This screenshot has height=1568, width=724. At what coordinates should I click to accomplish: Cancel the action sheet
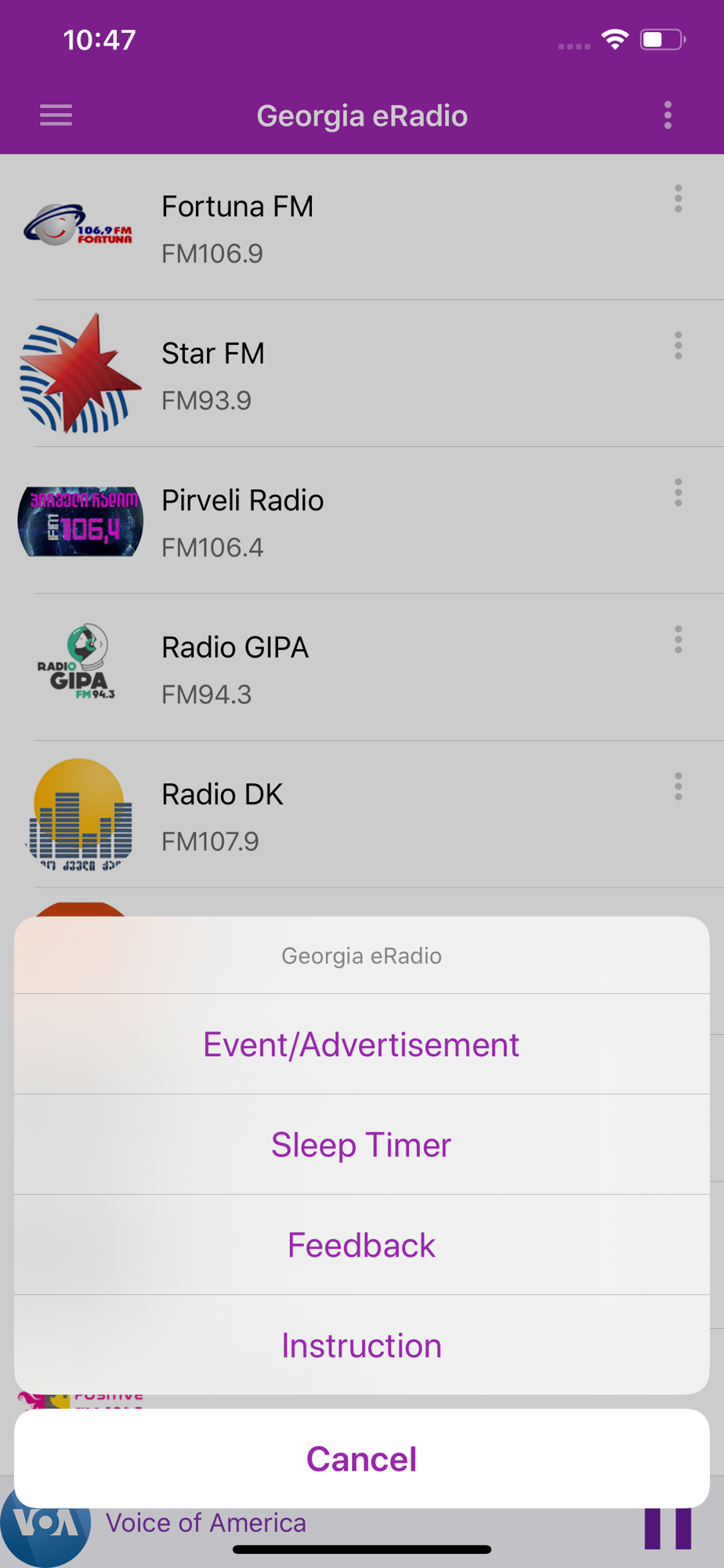(361, 1459)
